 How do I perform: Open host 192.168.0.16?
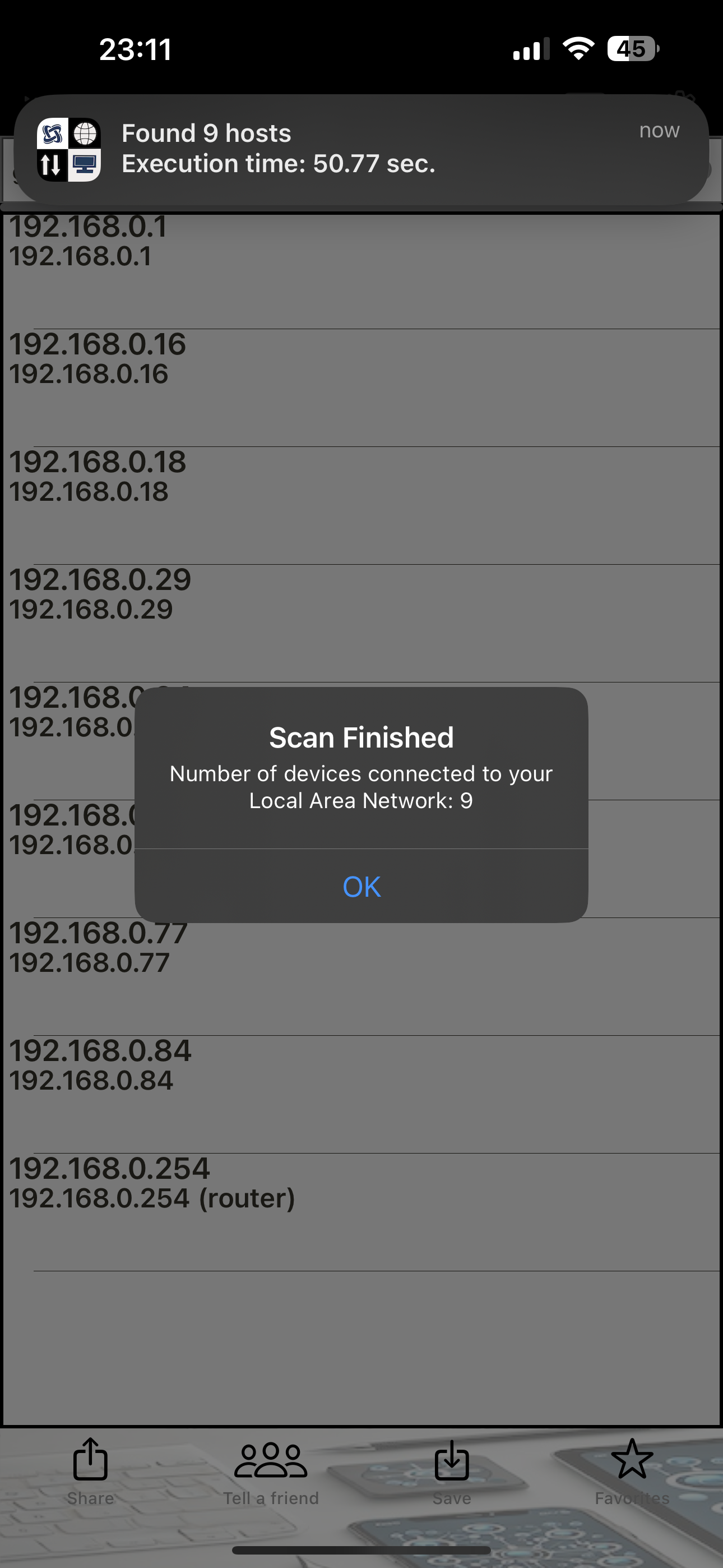coord(361,388)
